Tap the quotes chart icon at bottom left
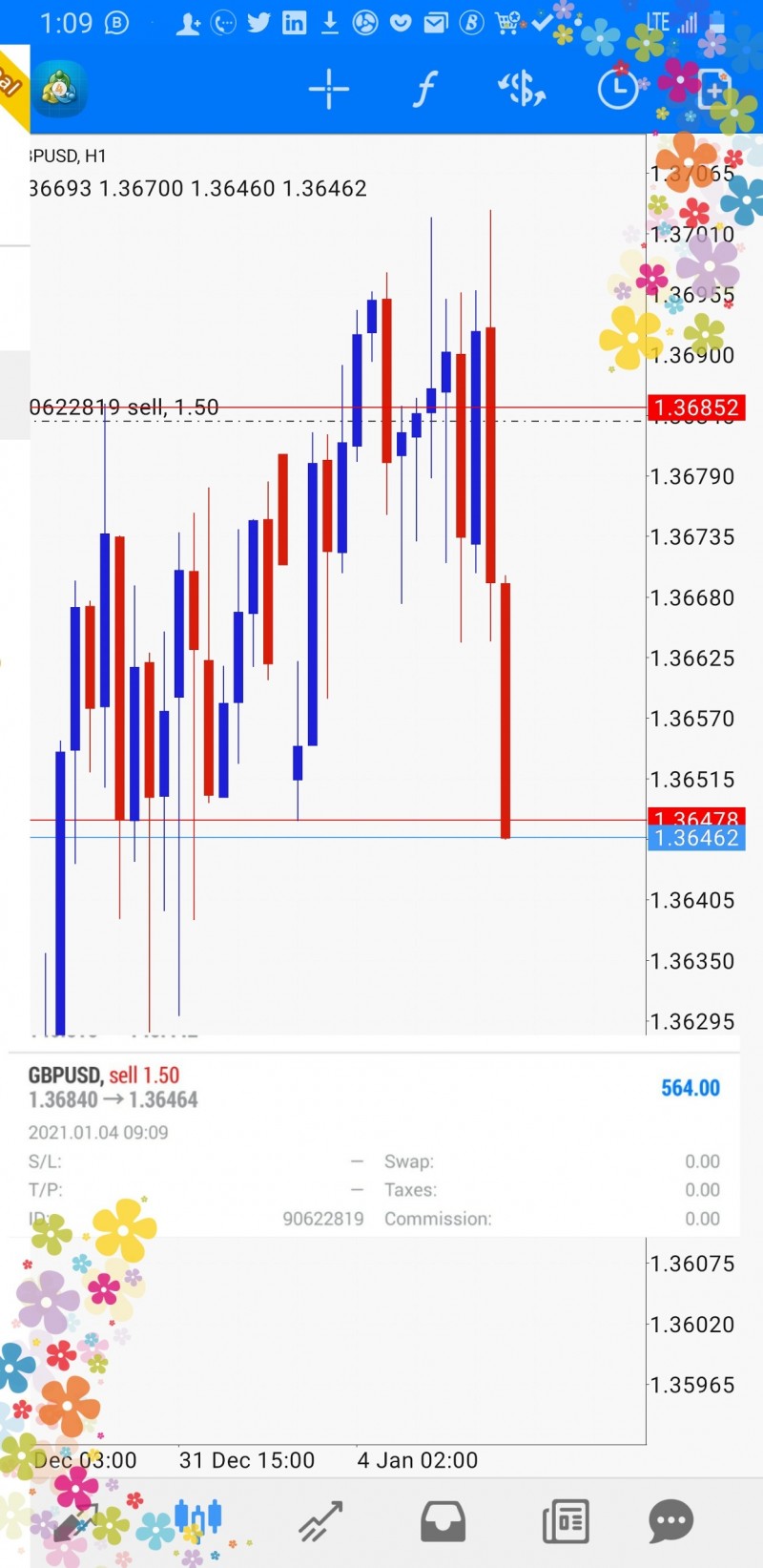 (x=75, y=1521)
